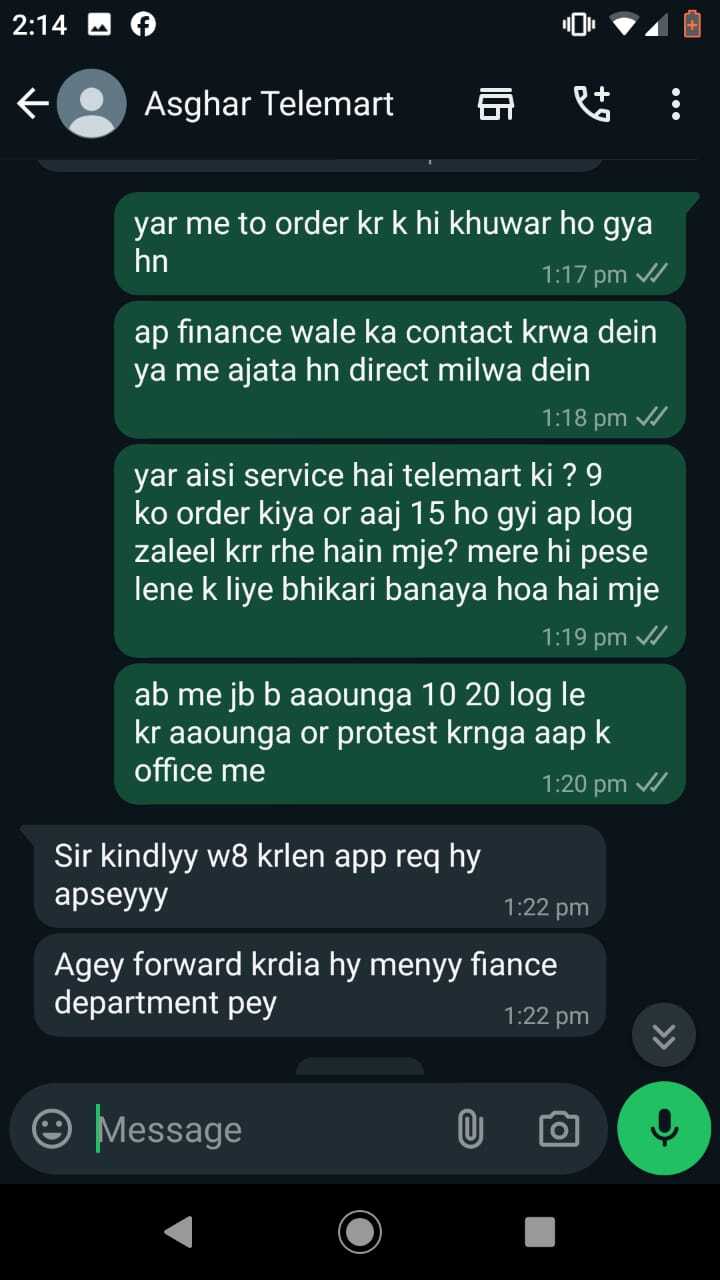Go to the home screen

coord(360,1231)
